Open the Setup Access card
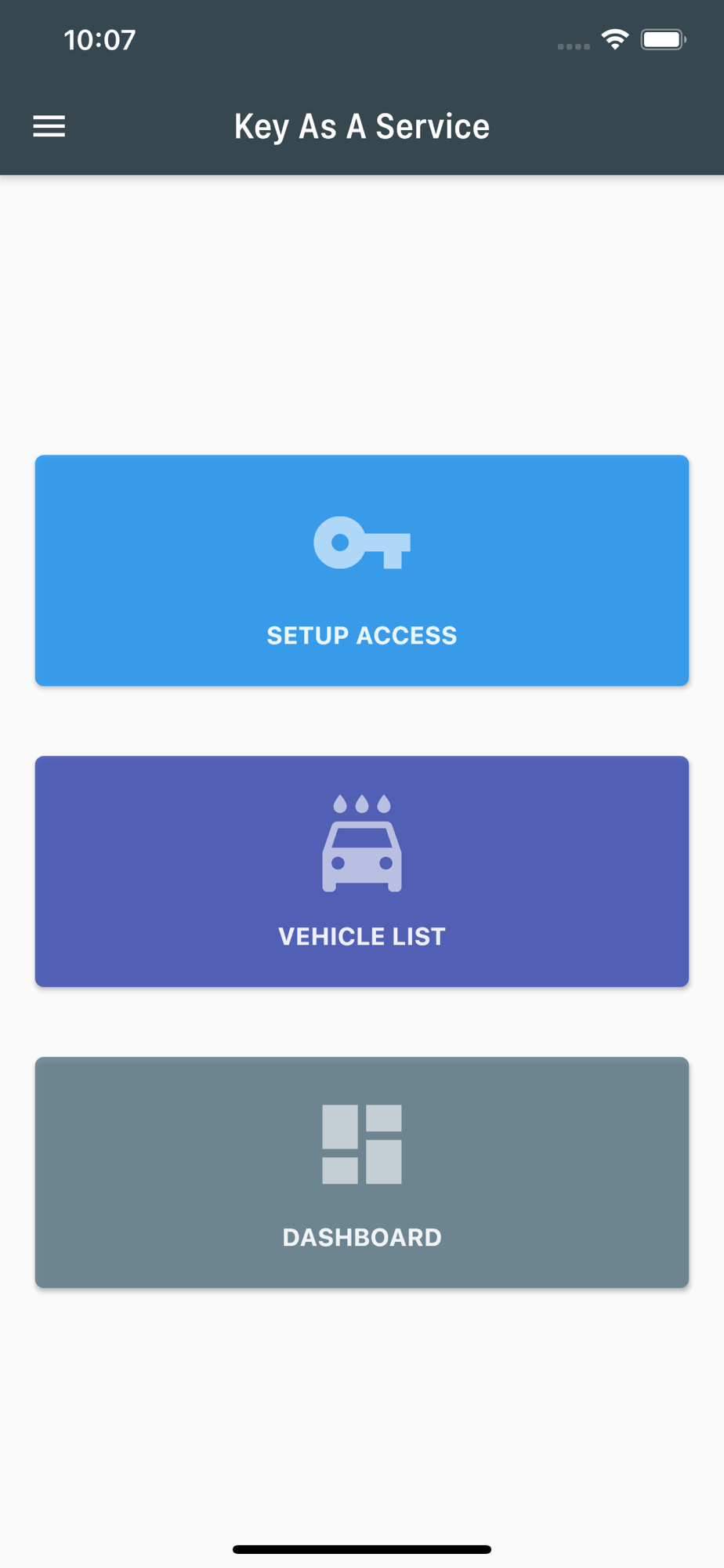Screen dimensions: 724x1568 point(362,570)
